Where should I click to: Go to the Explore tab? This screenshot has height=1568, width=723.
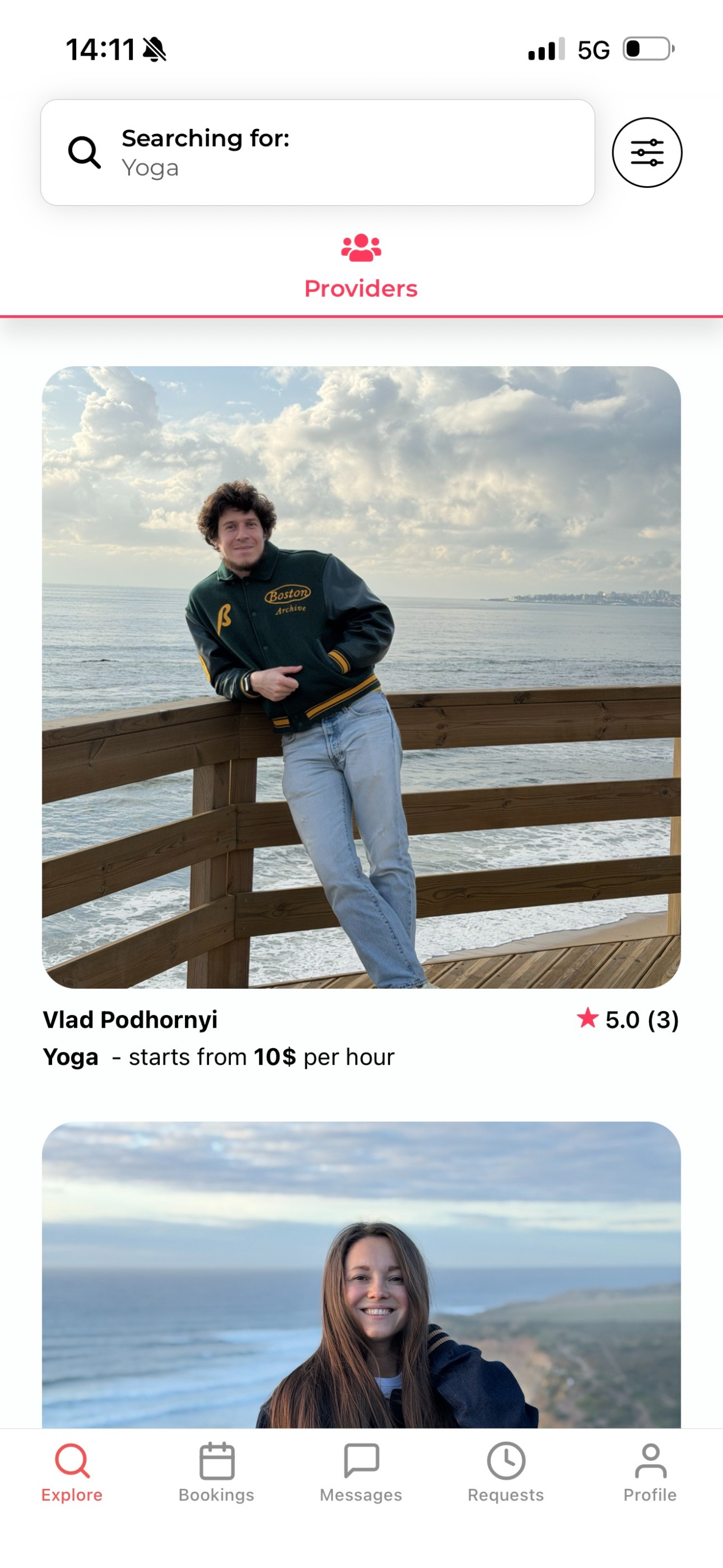click(72, 1472)
